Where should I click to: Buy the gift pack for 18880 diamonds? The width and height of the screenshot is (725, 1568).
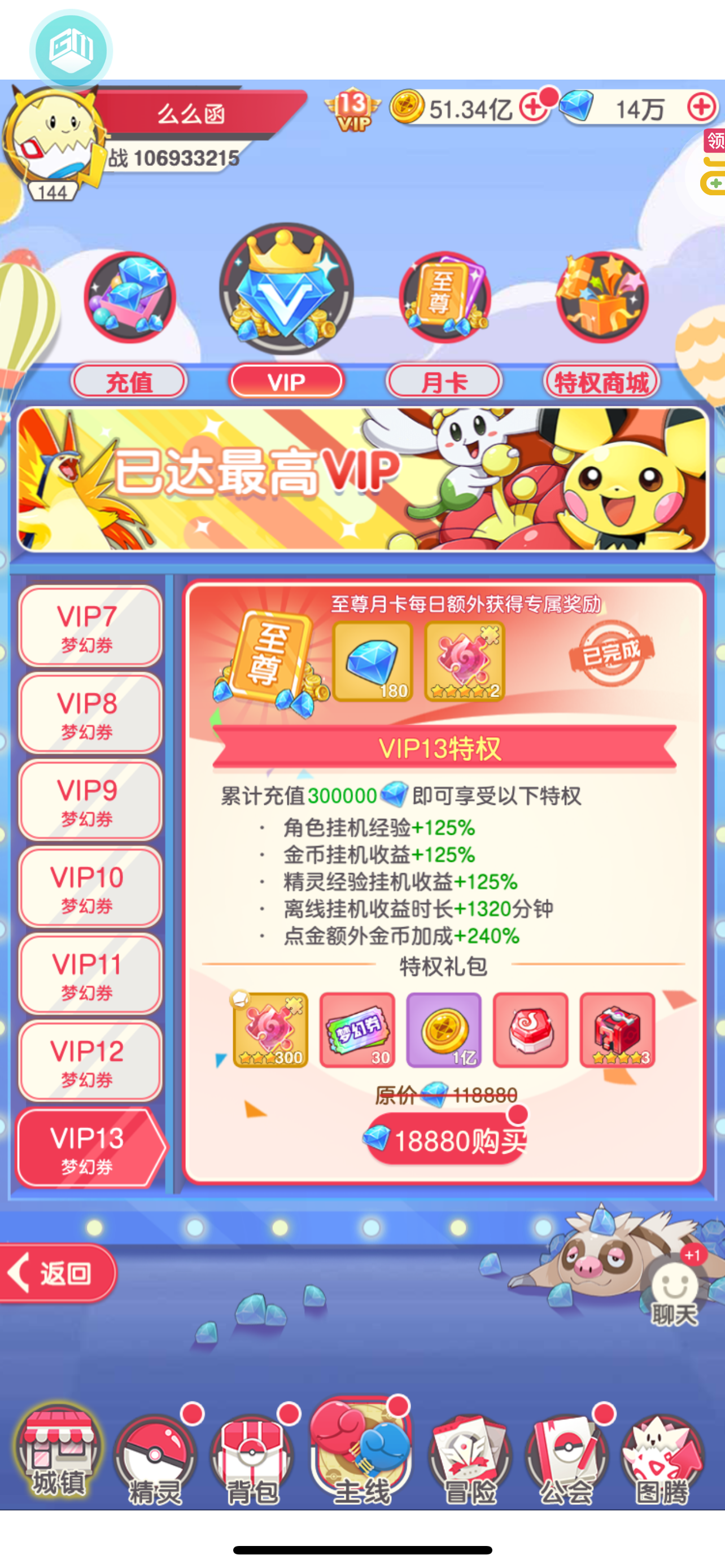point(446,1140)
